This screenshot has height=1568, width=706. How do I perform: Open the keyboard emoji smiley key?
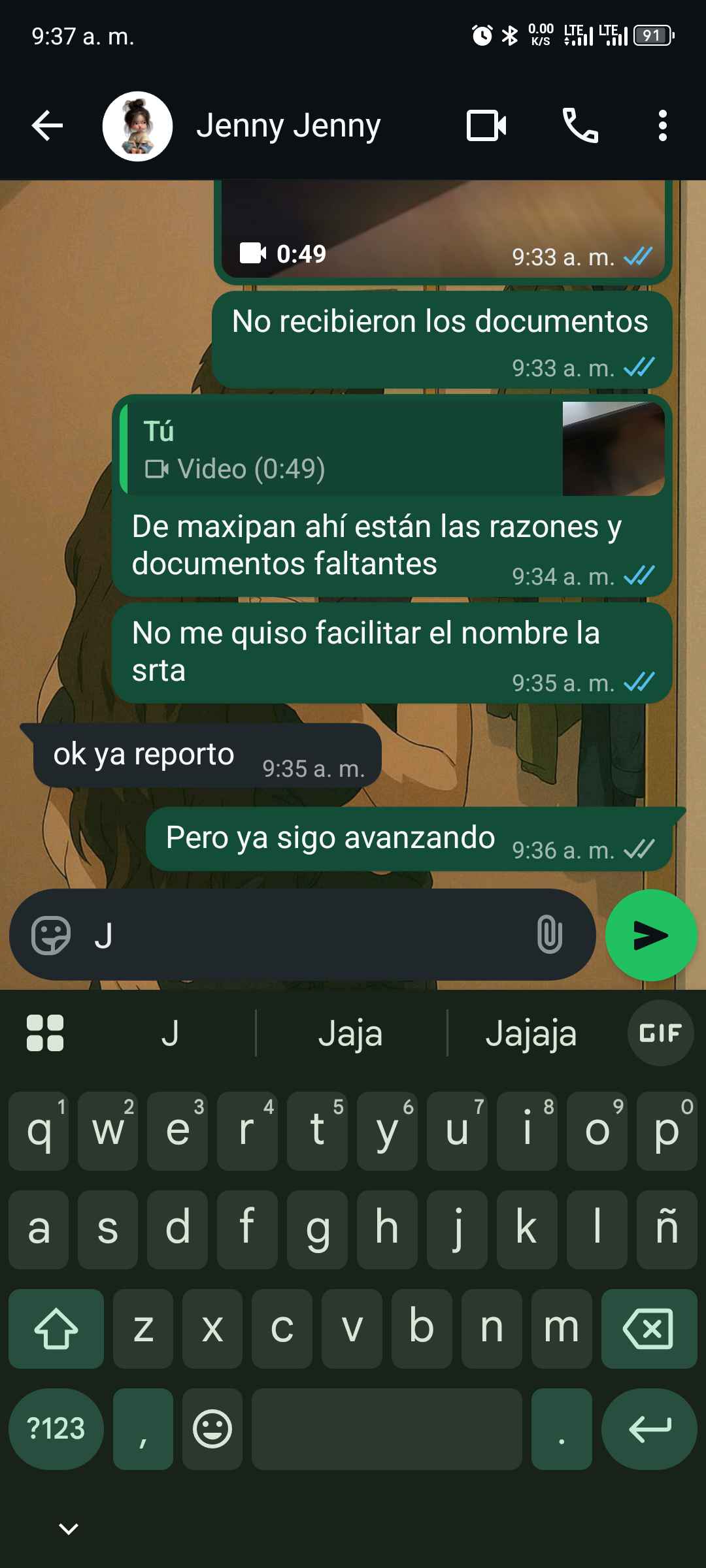(x=212, y=1429)
